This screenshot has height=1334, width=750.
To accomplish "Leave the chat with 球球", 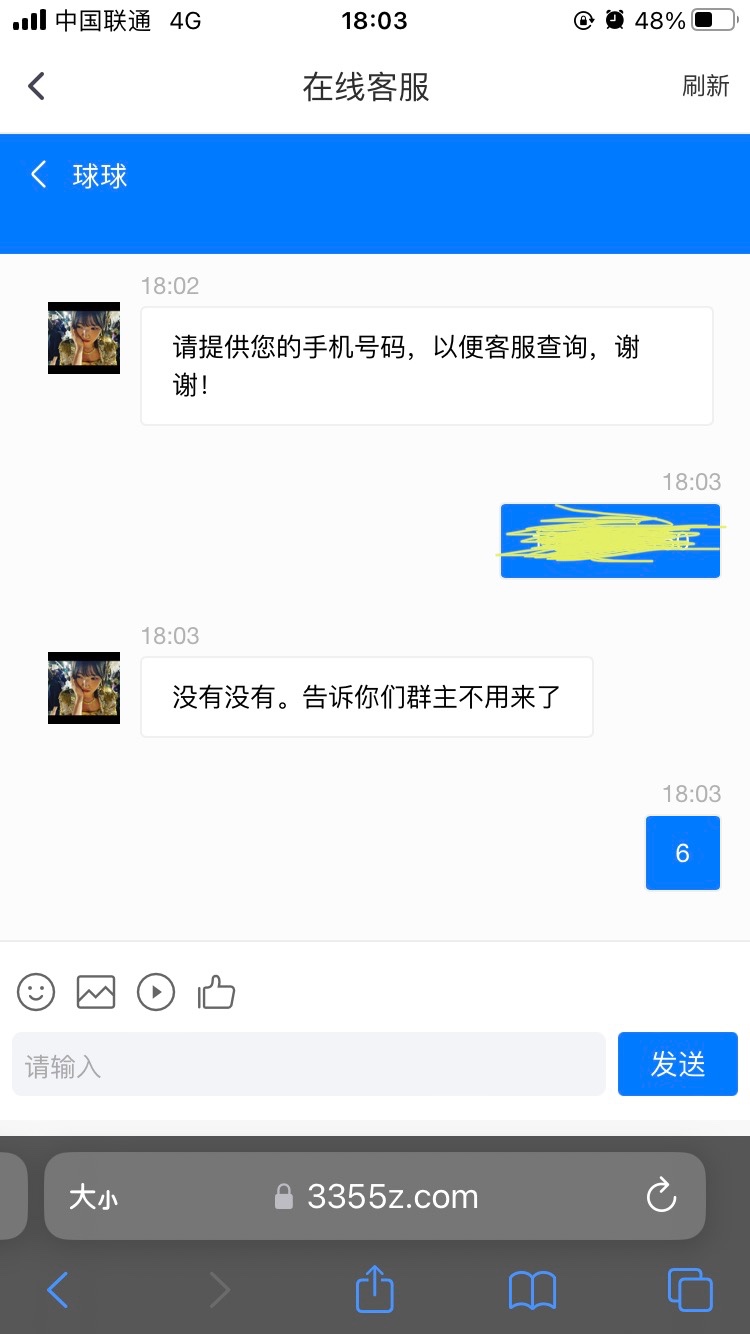I will pyautogui.click(x=39, y=176).
